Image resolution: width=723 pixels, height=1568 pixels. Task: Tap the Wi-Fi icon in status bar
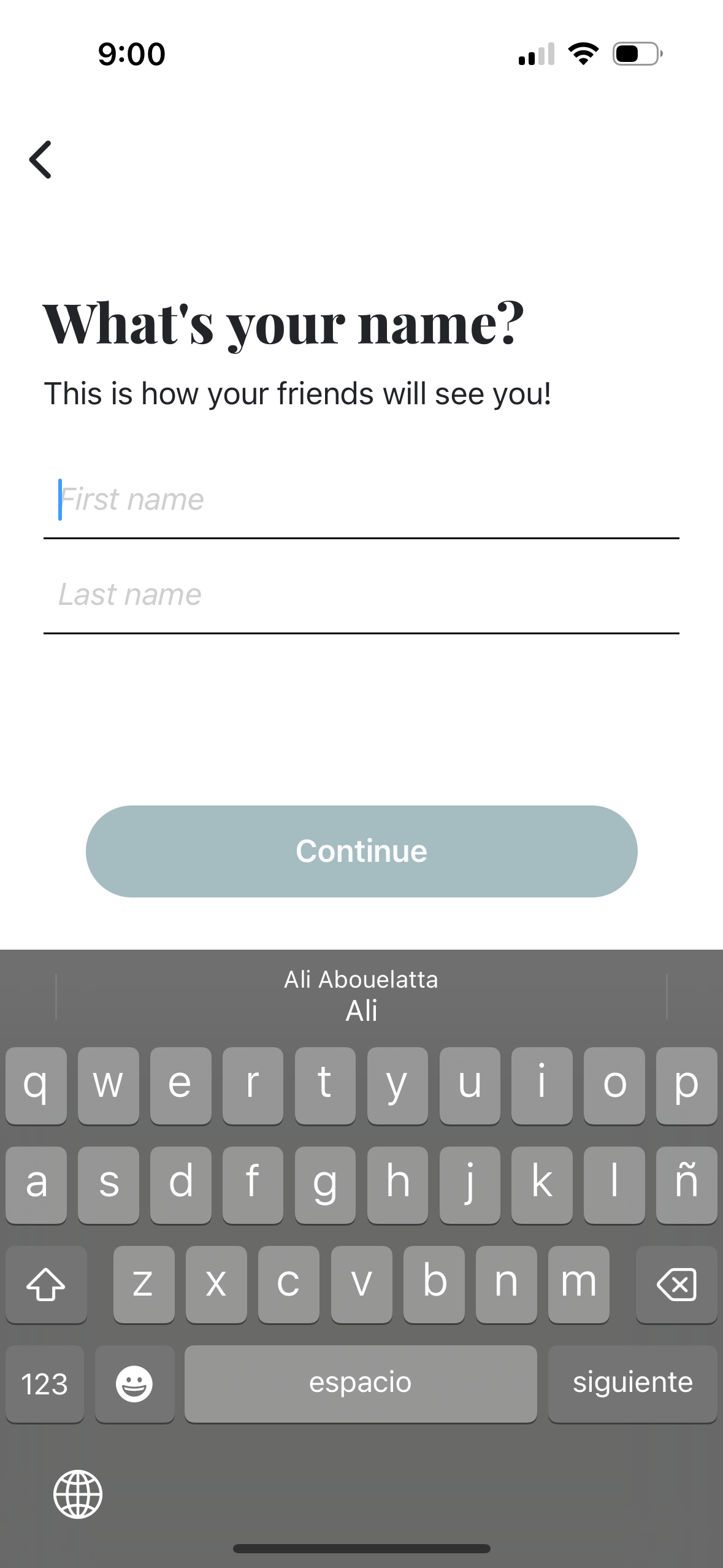pyautogui.click(x=584, y=53)
